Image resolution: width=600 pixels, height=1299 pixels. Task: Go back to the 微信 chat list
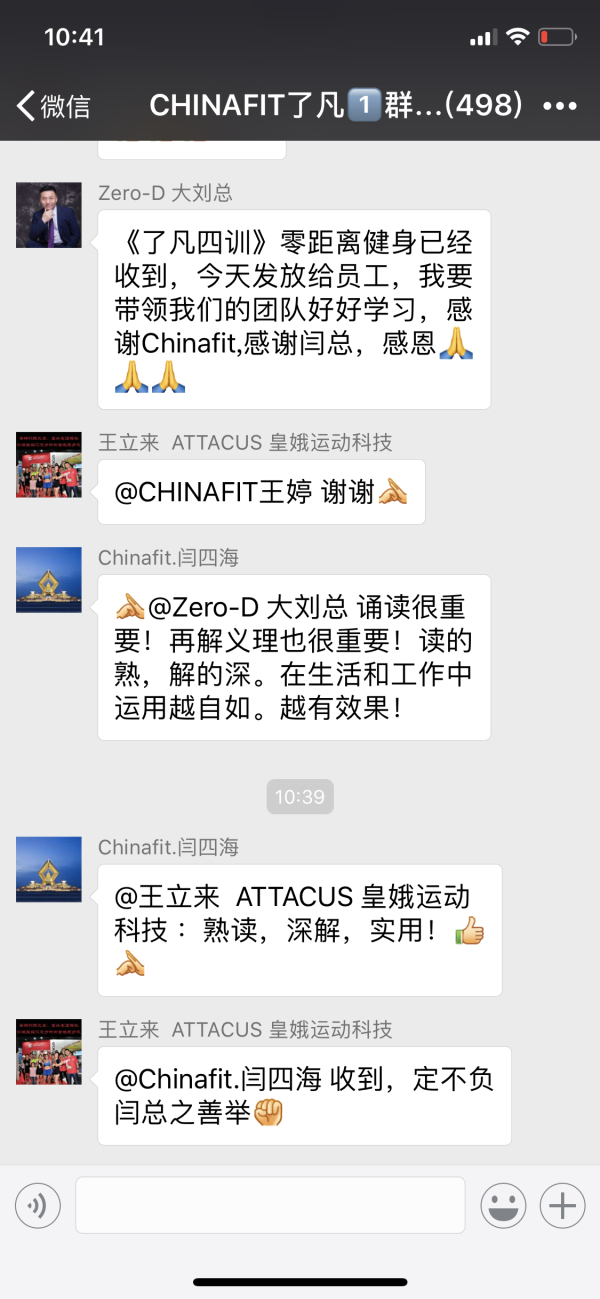point(54,105)
